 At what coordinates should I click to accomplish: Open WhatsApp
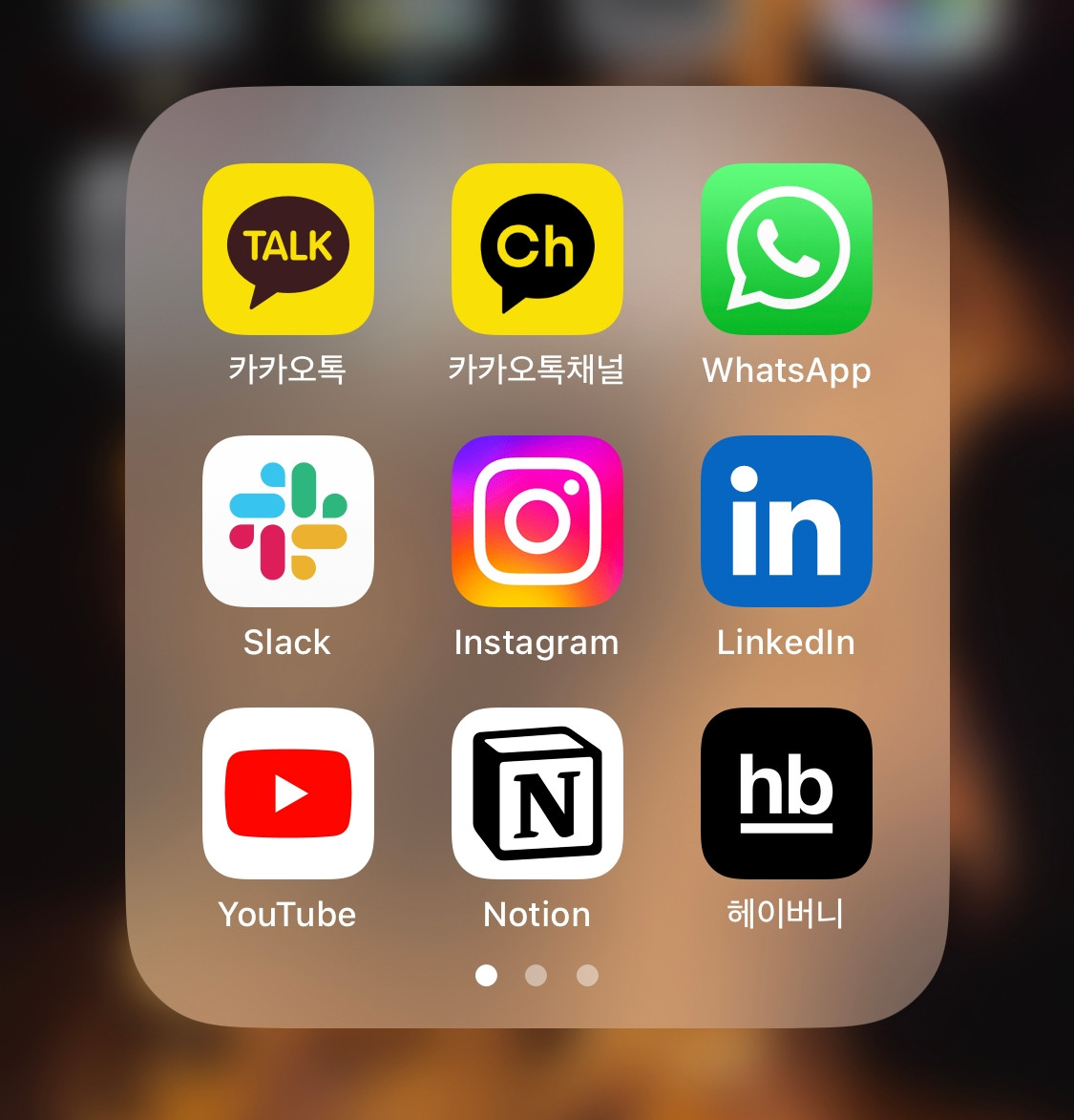click(x=787, y=248)
